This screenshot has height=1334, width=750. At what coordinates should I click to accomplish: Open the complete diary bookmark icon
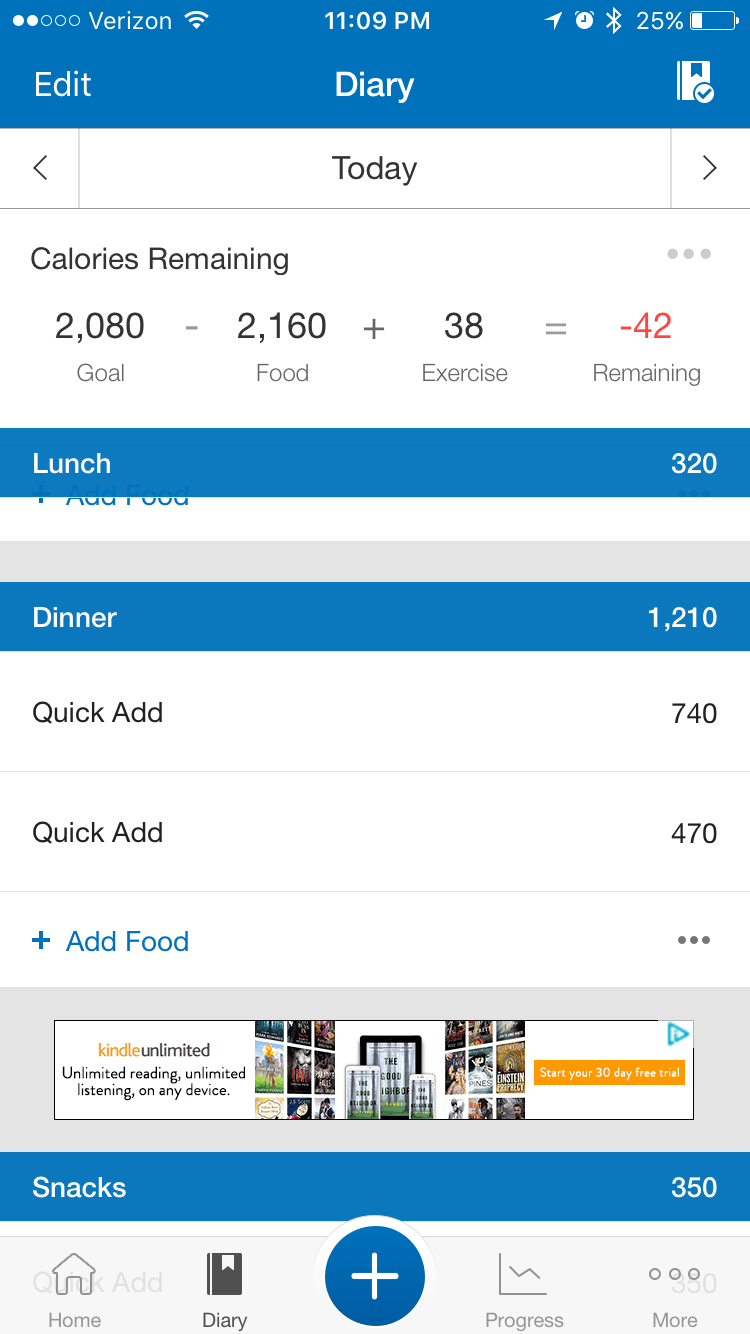[694, 82]
